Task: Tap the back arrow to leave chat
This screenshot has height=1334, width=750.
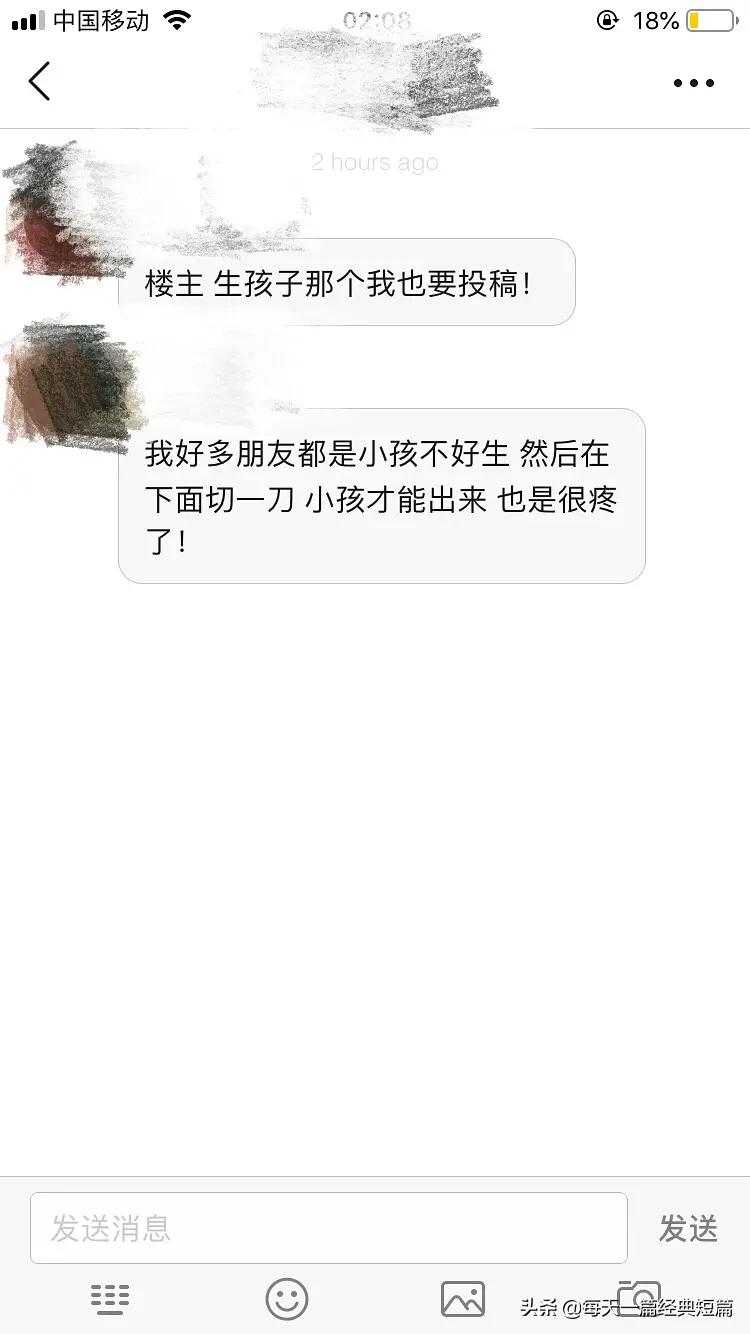Action: coord(40,82)
